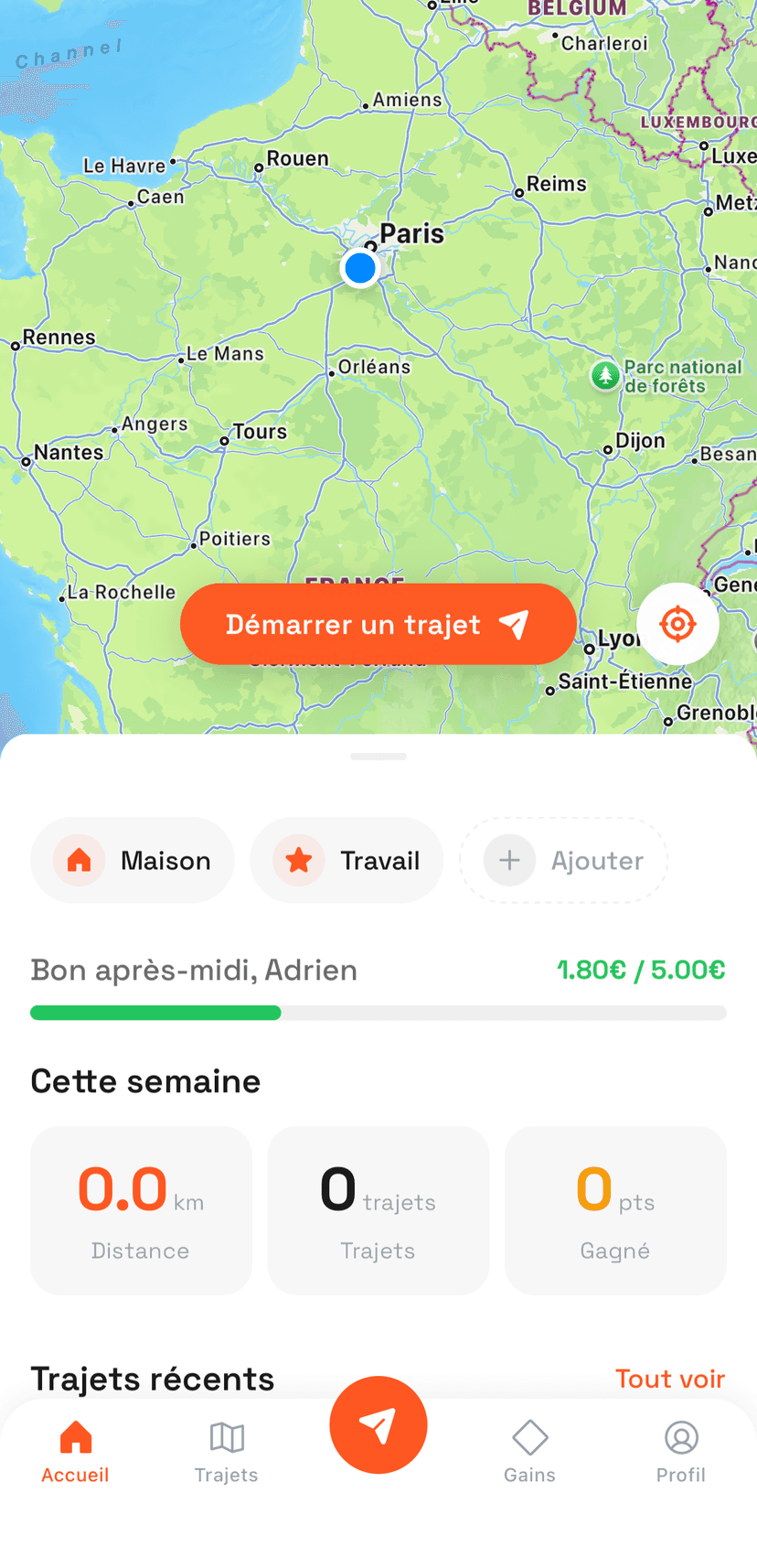Select the Travail saved place chip
Image resolution: width=757 pixels, height=1568 pixels.
[347, 860]
